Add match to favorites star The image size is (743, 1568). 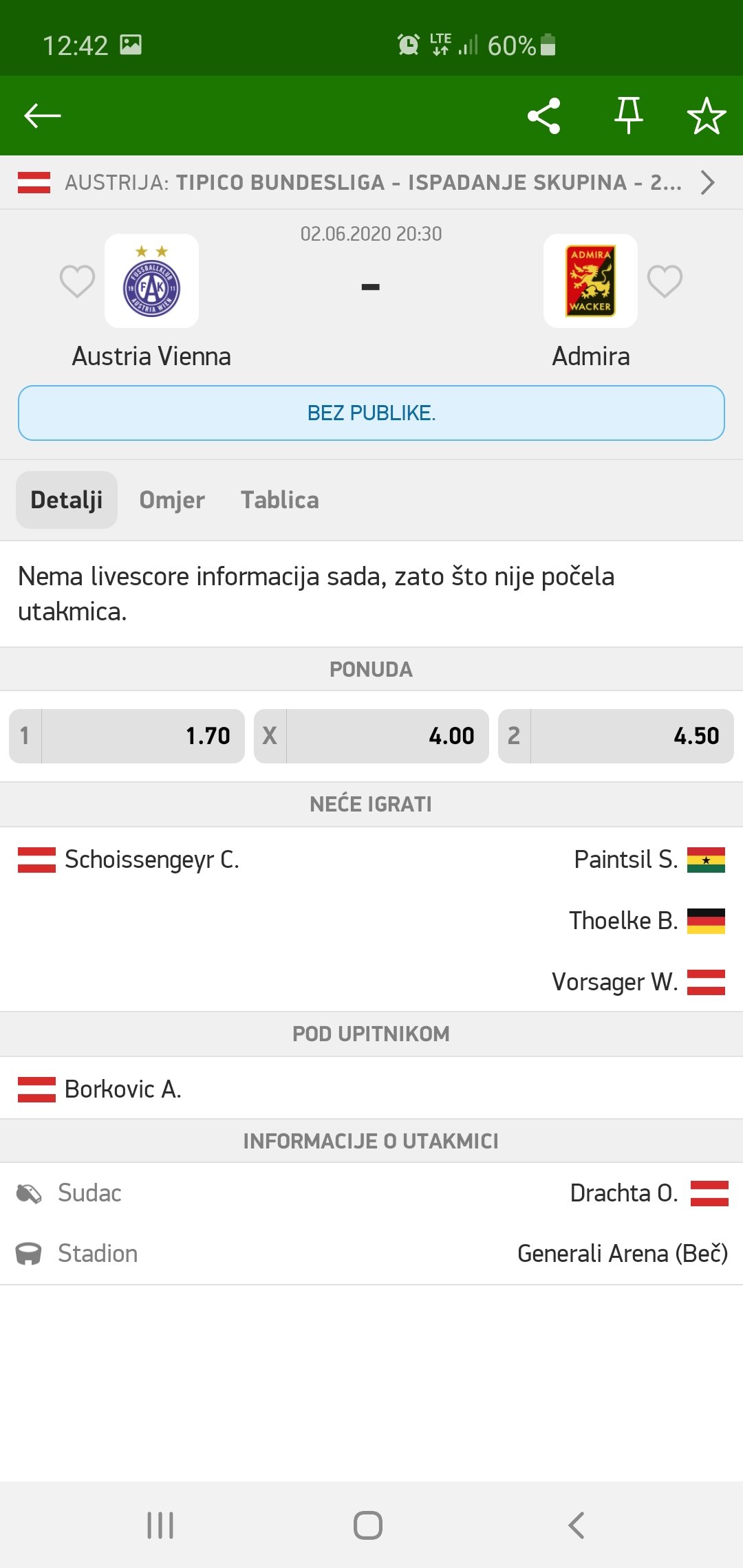pos(707,116)
